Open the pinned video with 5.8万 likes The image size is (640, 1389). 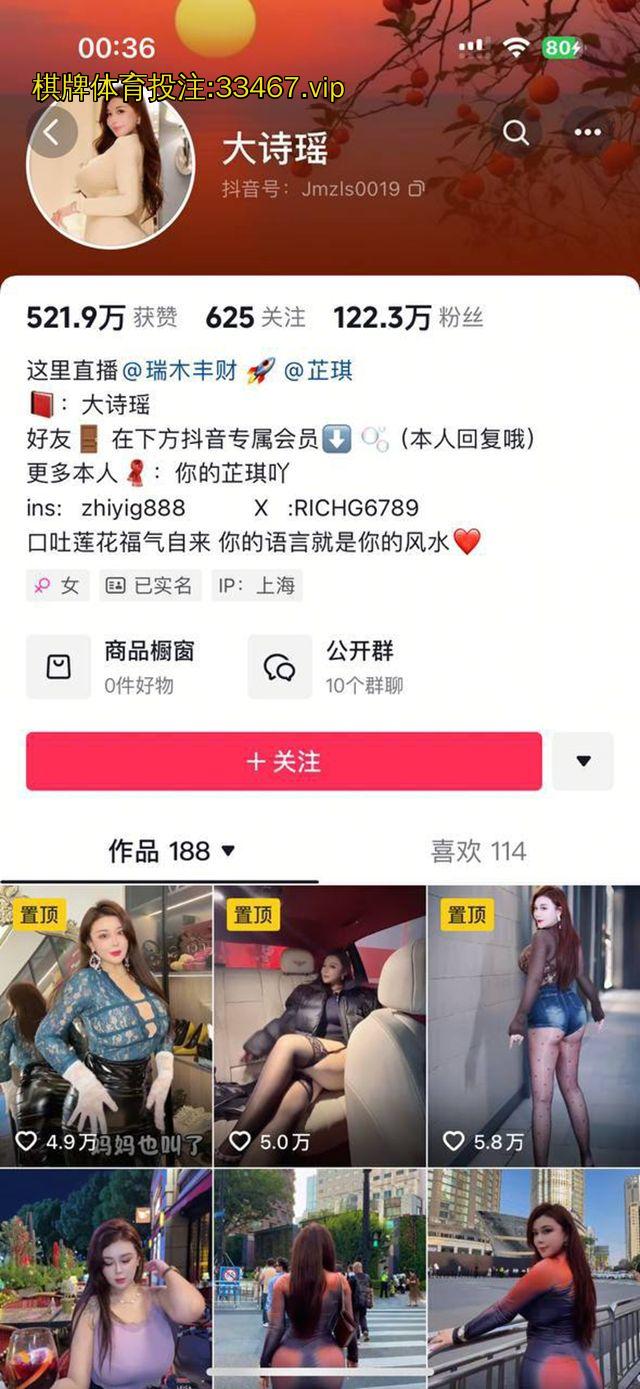(x=533, y=1025)
